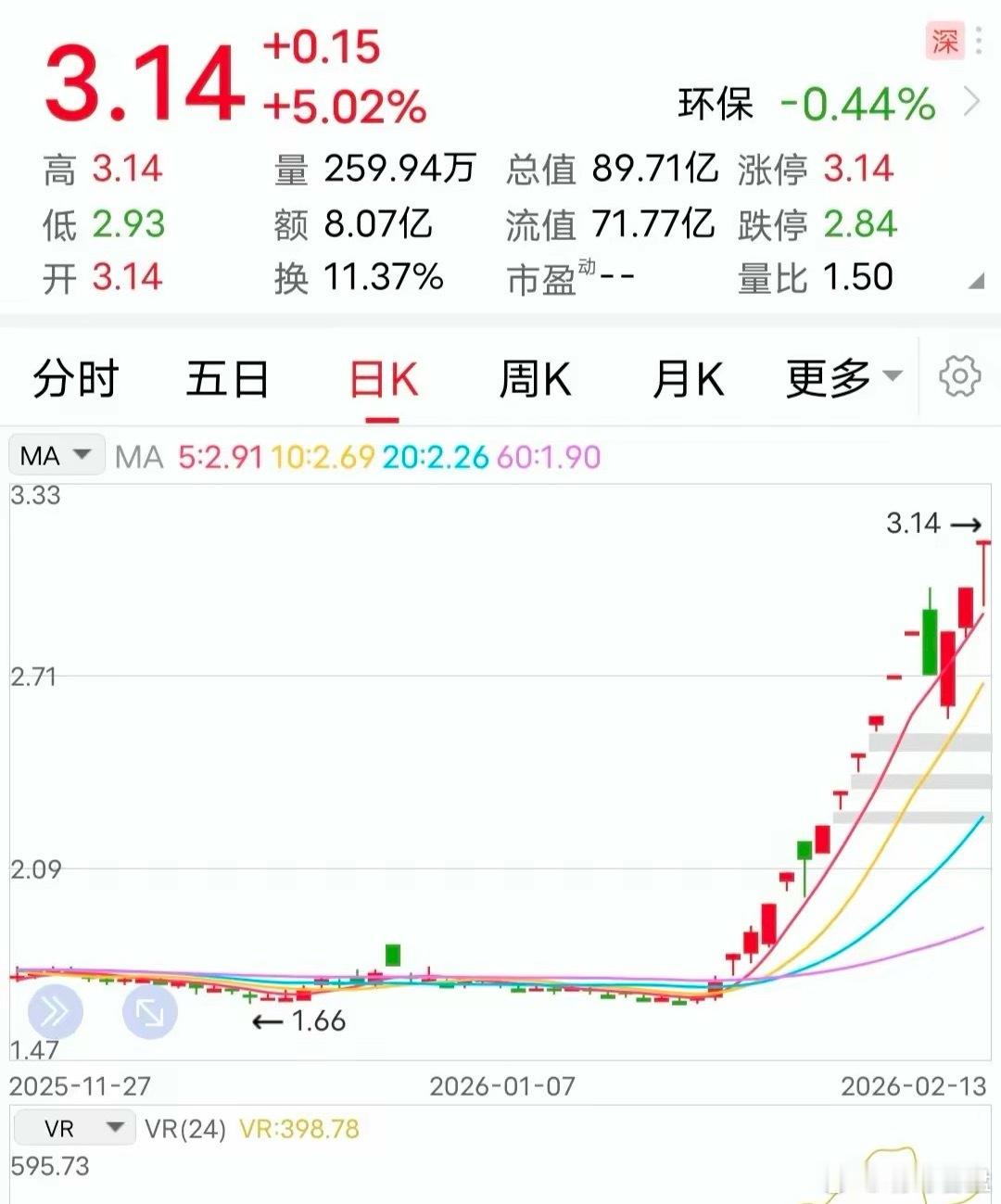Open the 更多 chart period dropdown
This screenshot has height=1204, width=1001.
tap(843, 378)
